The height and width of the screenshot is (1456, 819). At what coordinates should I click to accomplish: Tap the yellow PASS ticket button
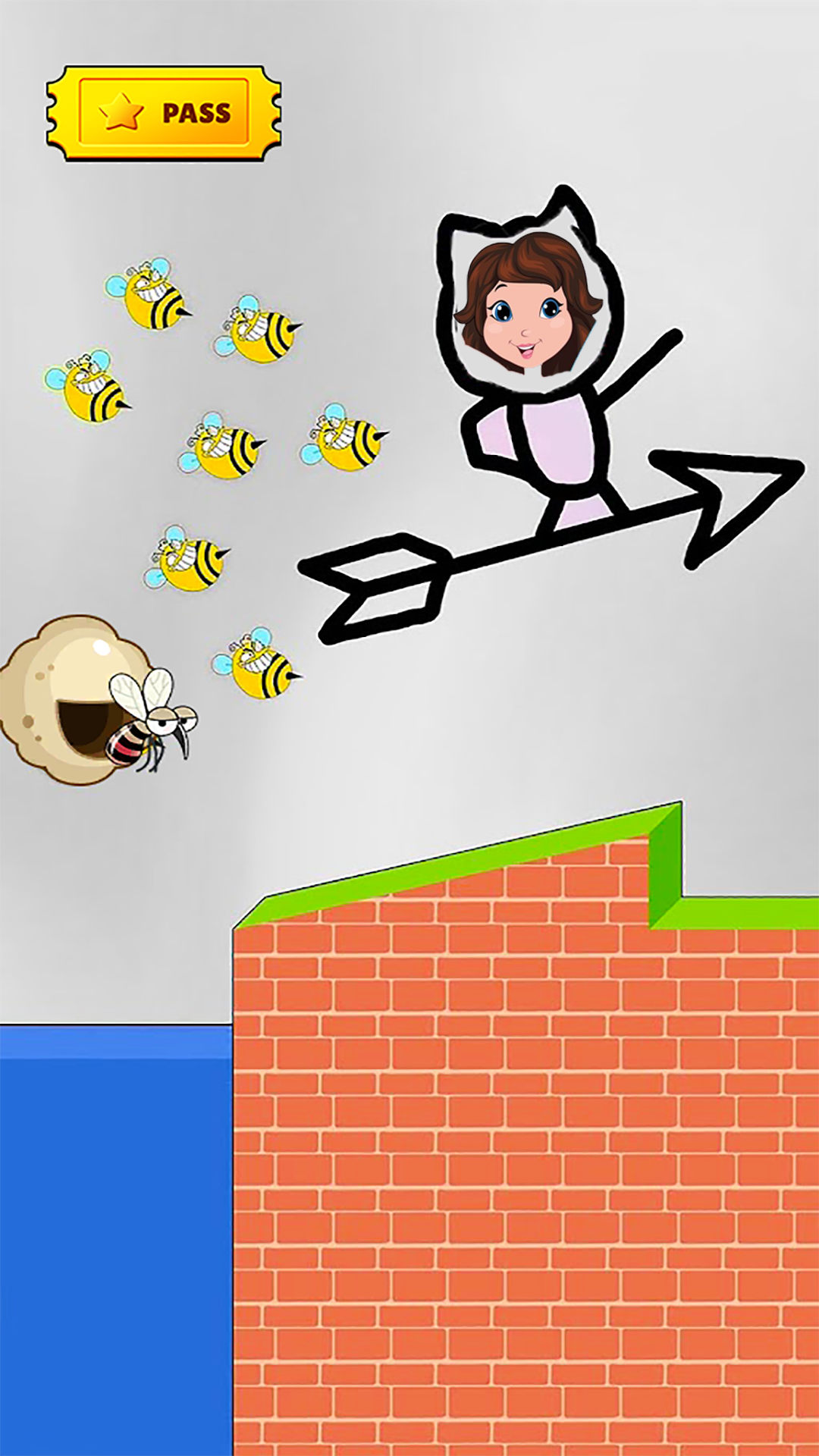164,113
